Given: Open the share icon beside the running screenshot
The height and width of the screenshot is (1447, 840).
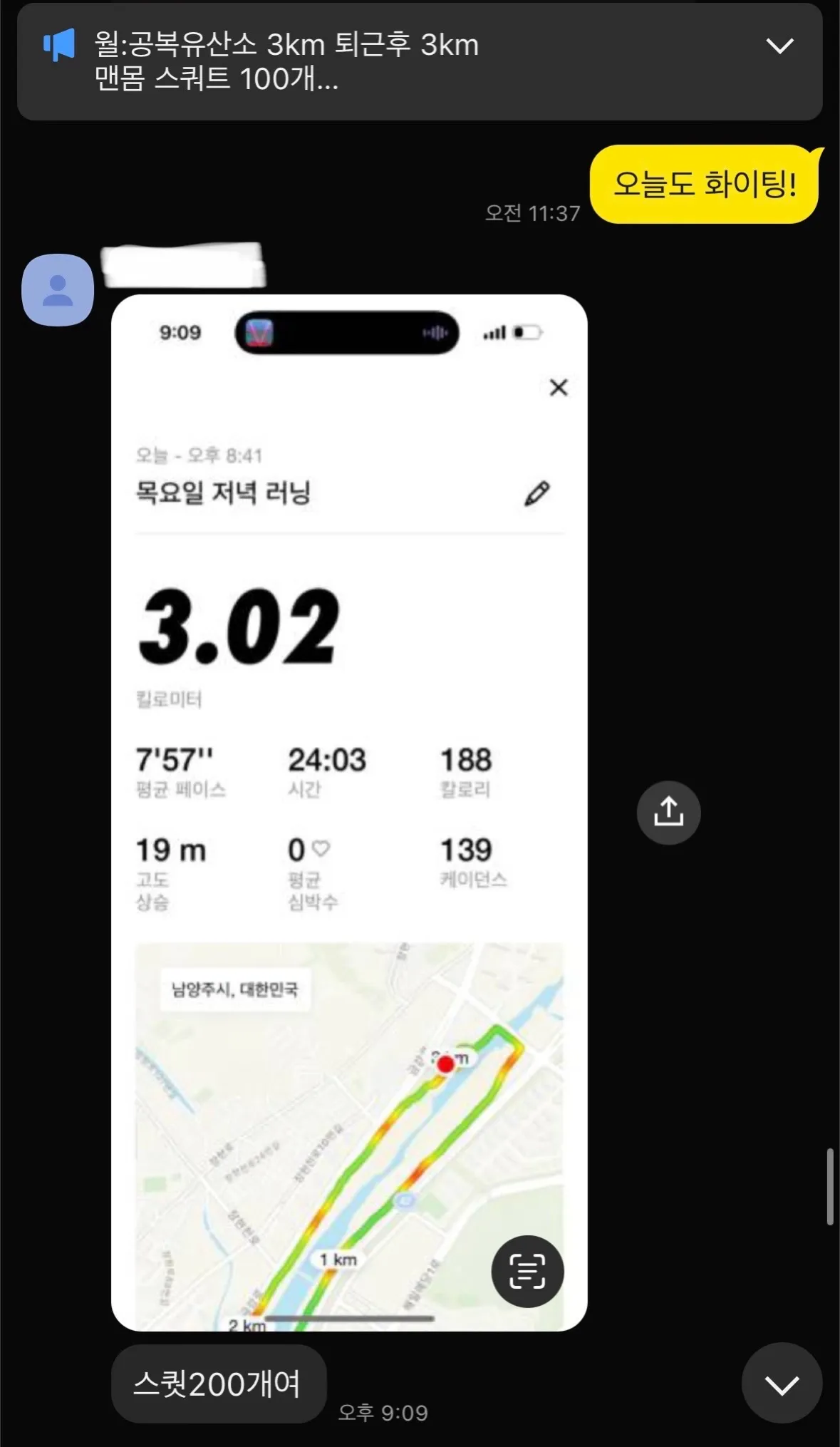Looking at the screenshot, I should click(x=668, y=812).
